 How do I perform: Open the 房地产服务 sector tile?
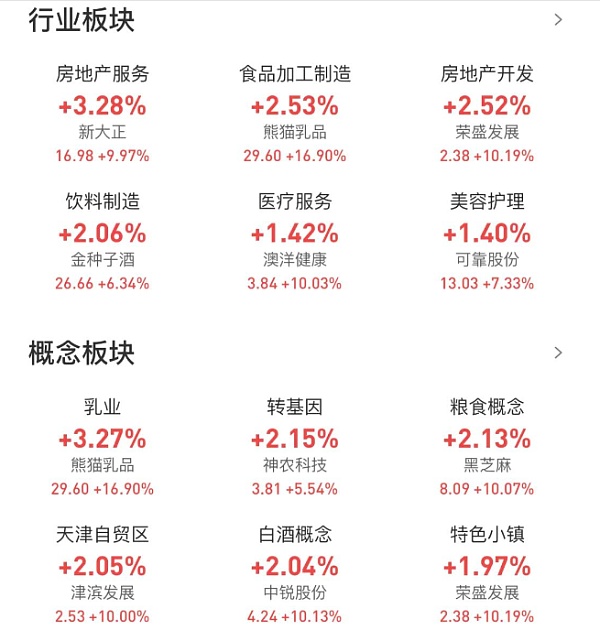tap(102, 114)
